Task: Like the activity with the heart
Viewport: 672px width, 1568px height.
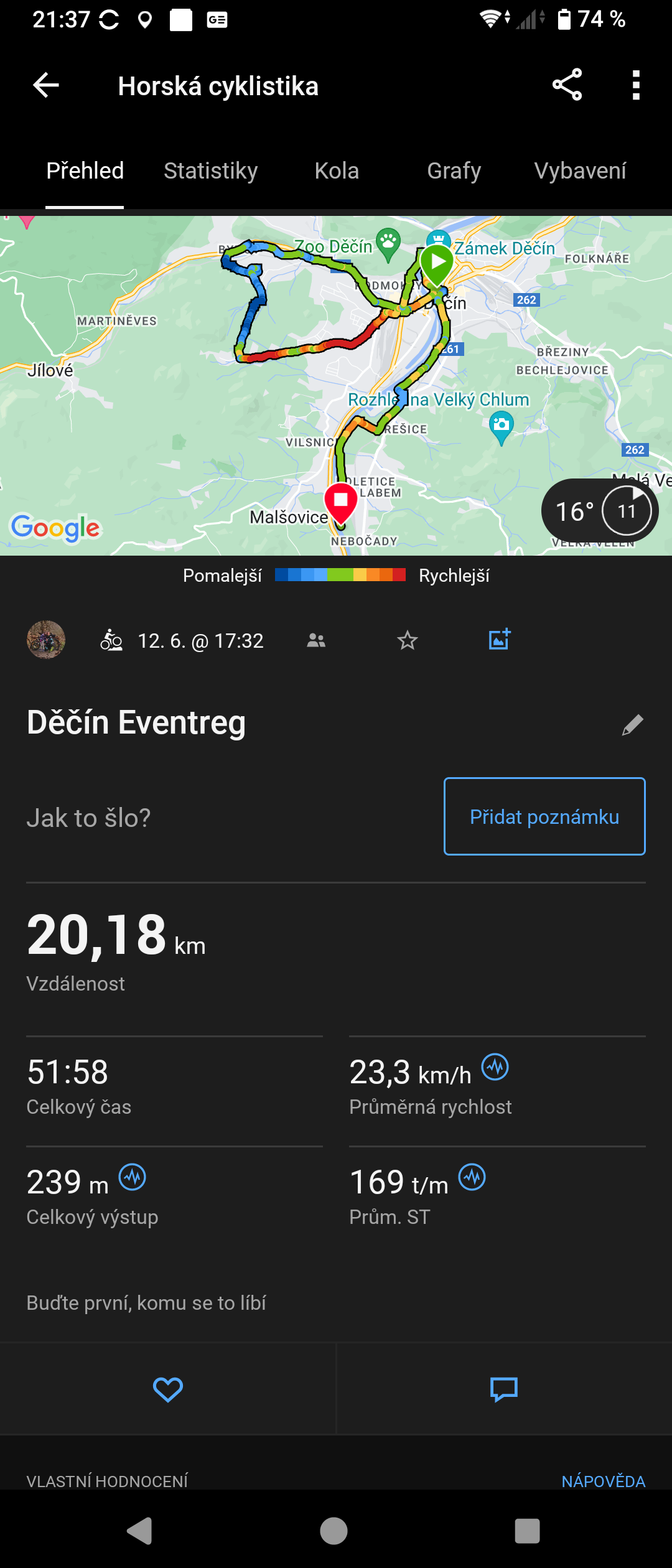Action: [x=168, y=1389]
